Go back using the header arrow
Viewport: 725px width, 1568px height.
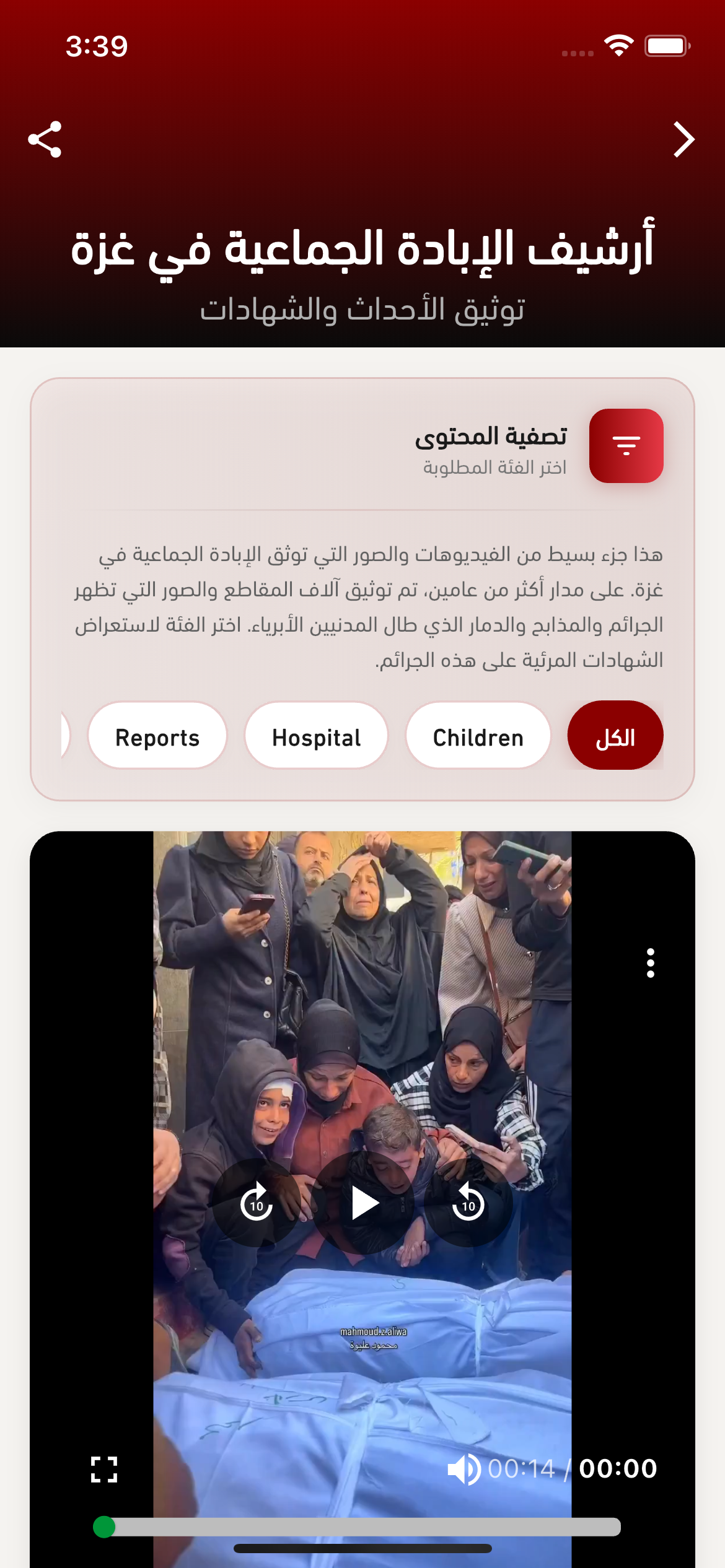[x=683, y=139]
